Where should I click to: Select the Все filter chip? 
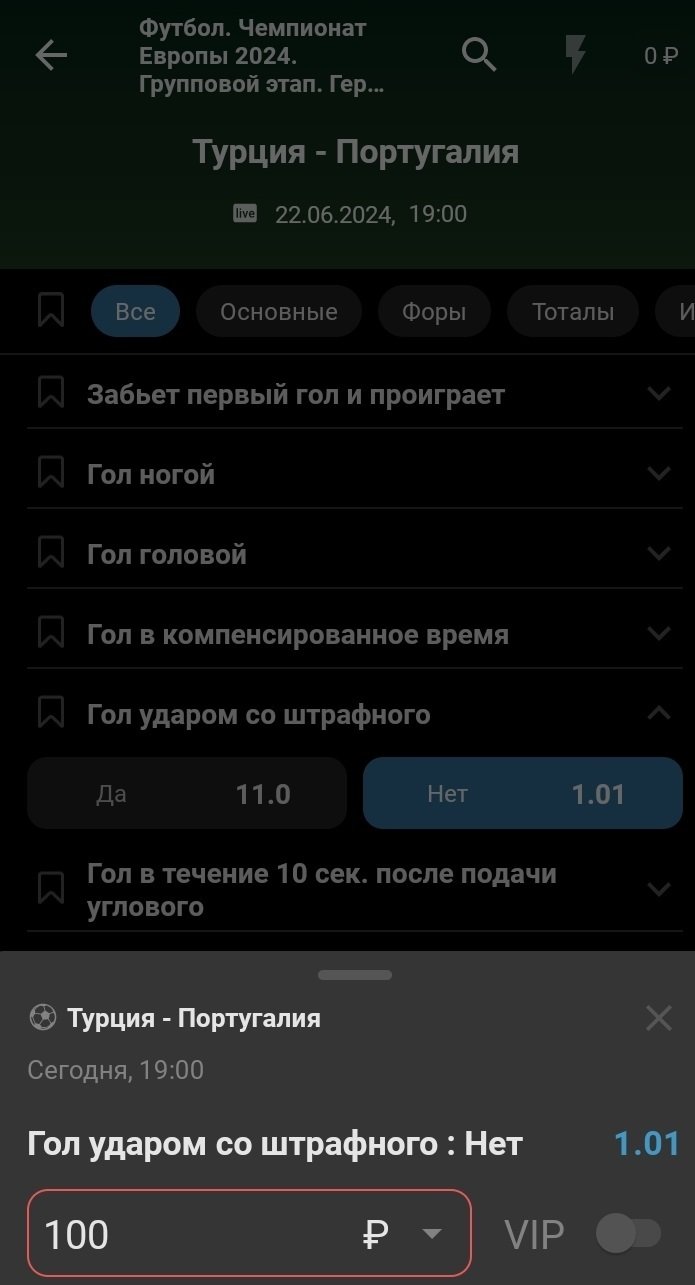click(135, 311)
